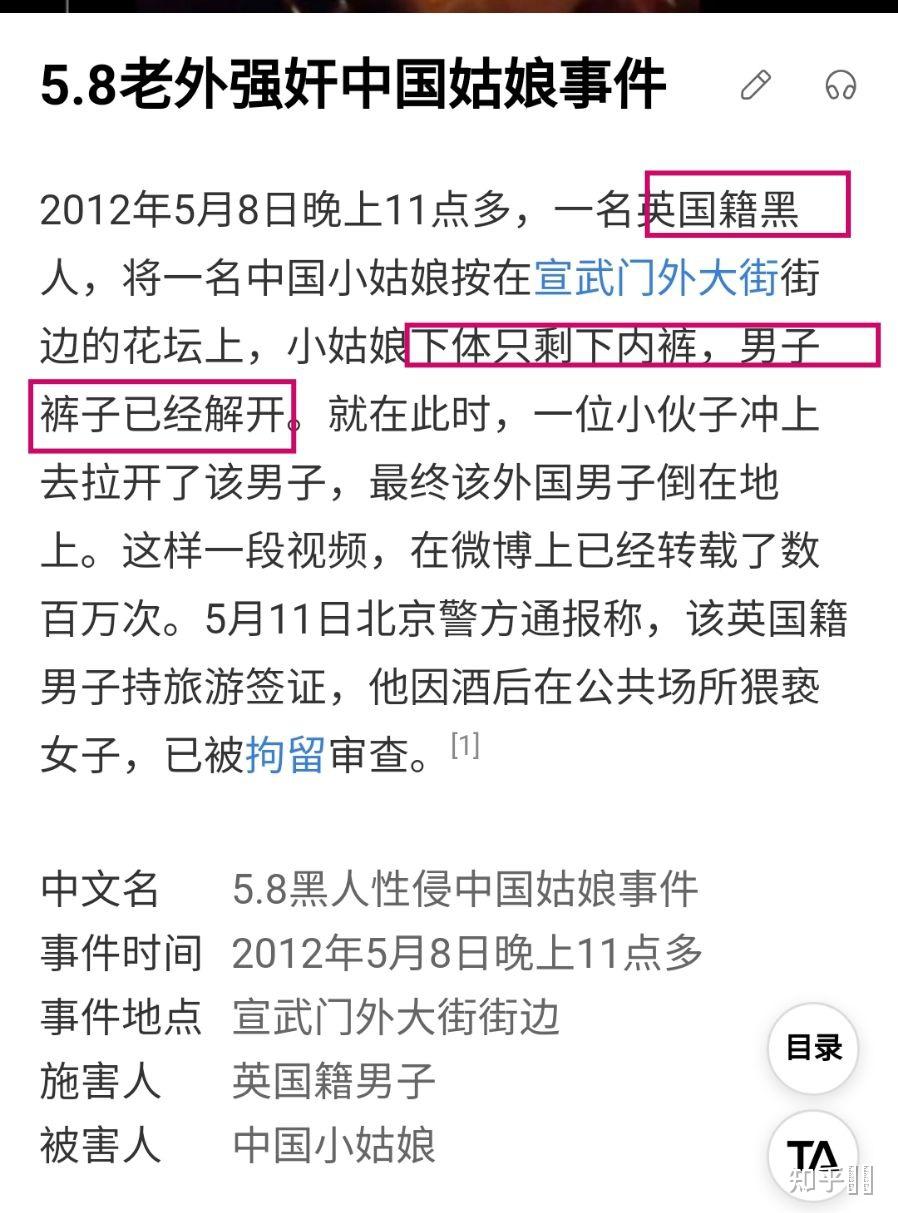Image resolution: width=898 pixels, height=1213 pixels.
Task: Open the 目录 table of contents
Action: tap(813, 1047)
